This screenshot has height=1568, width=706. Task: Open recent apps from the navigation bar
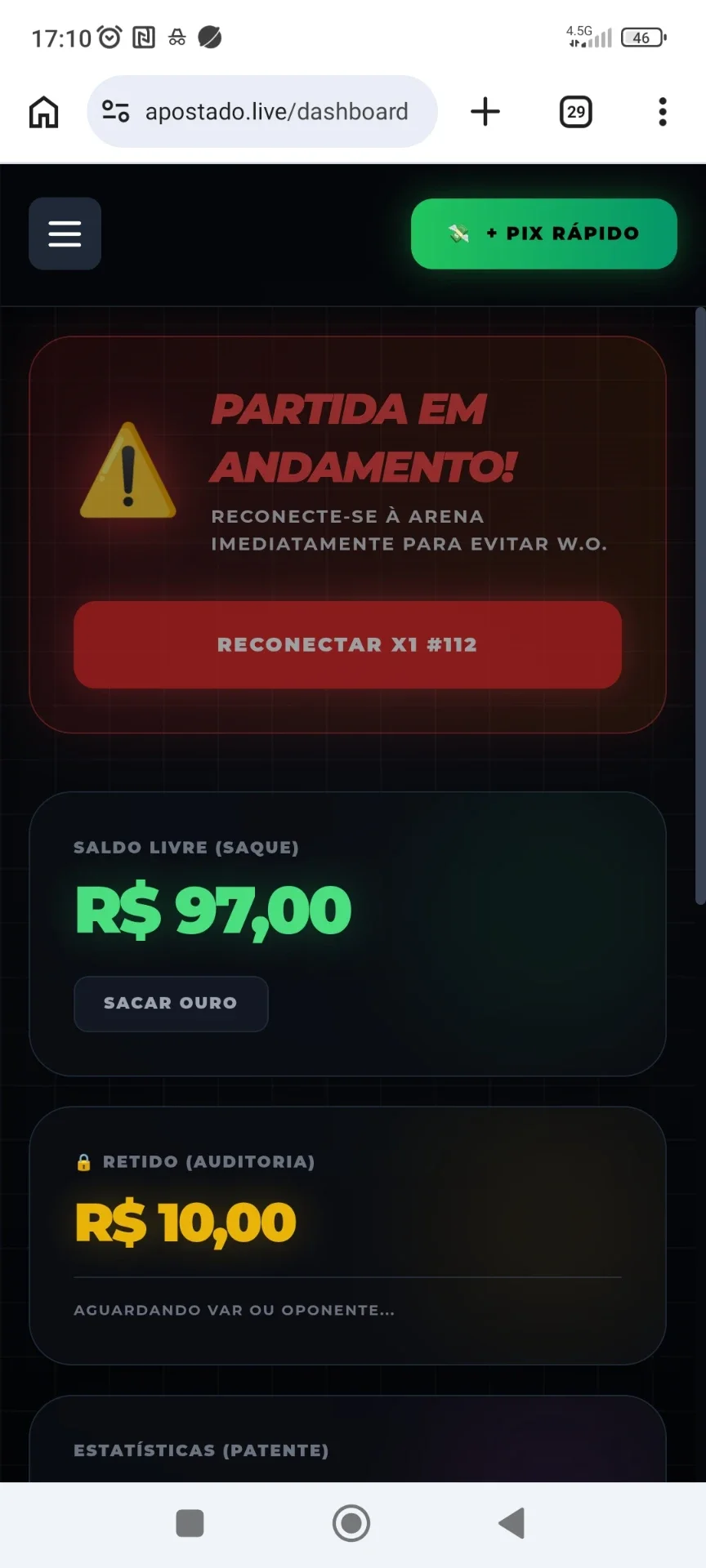pos(190,1523)
